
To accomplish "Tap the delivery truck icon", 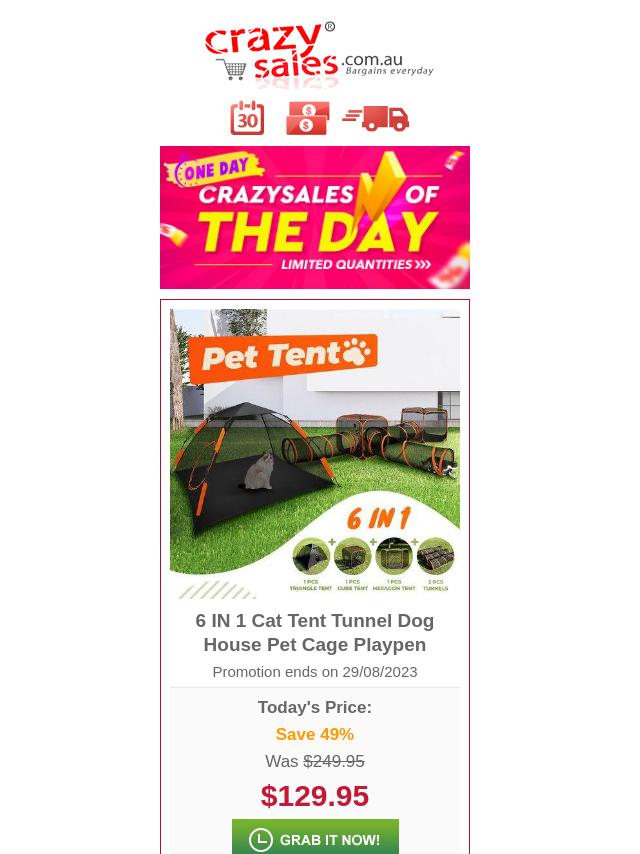I will [376, 118].
